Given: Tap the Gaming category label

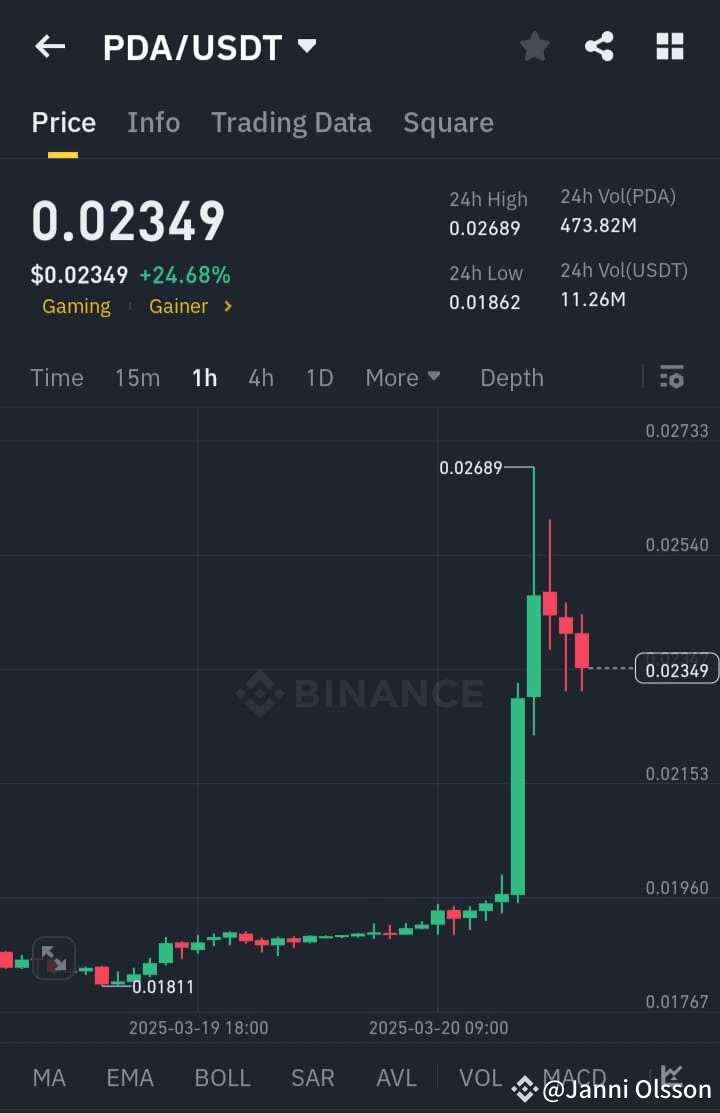Looking at the screenshot, I should pos(76,307).
